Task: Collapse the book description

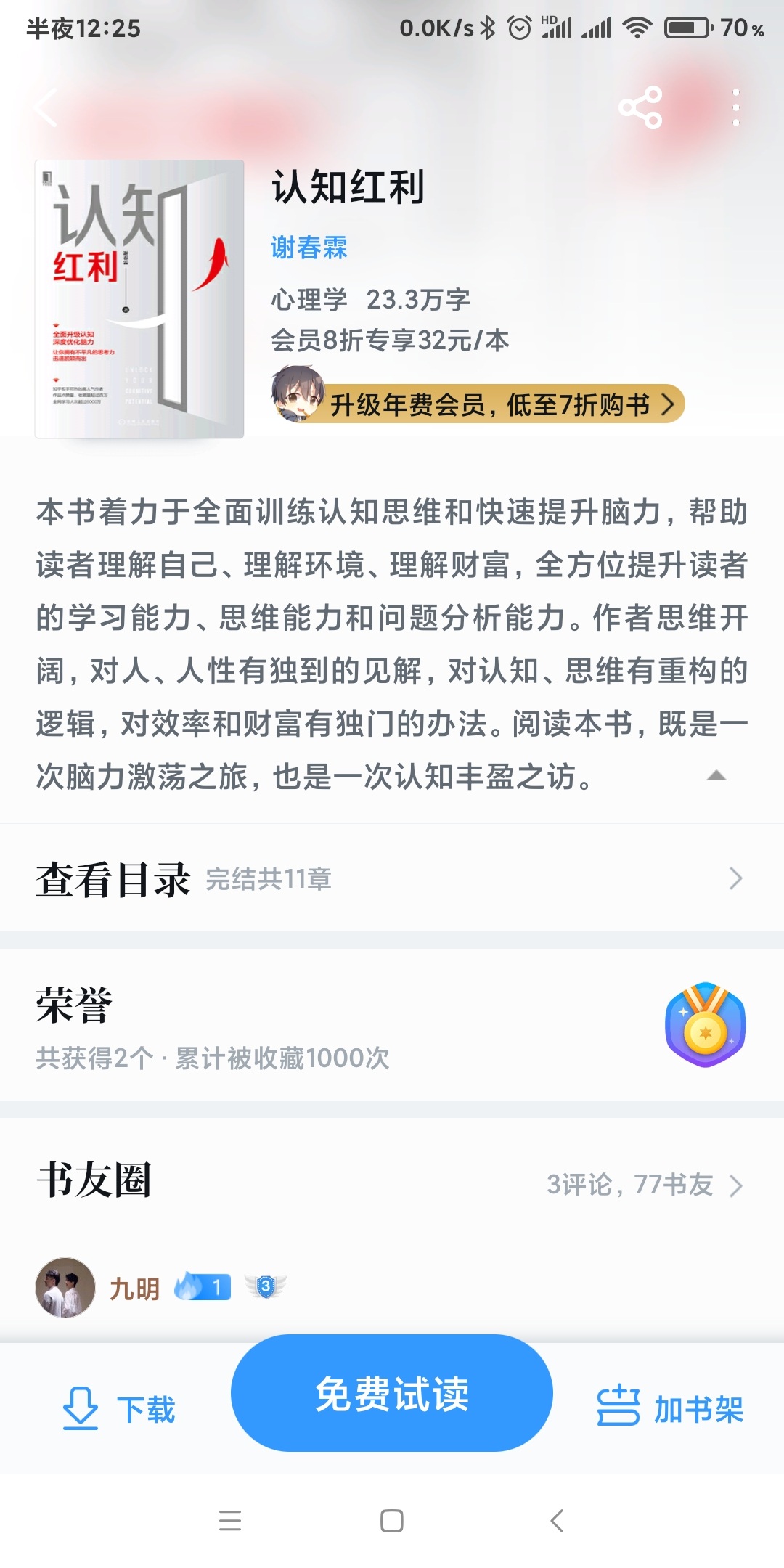Action: (716, 776)
